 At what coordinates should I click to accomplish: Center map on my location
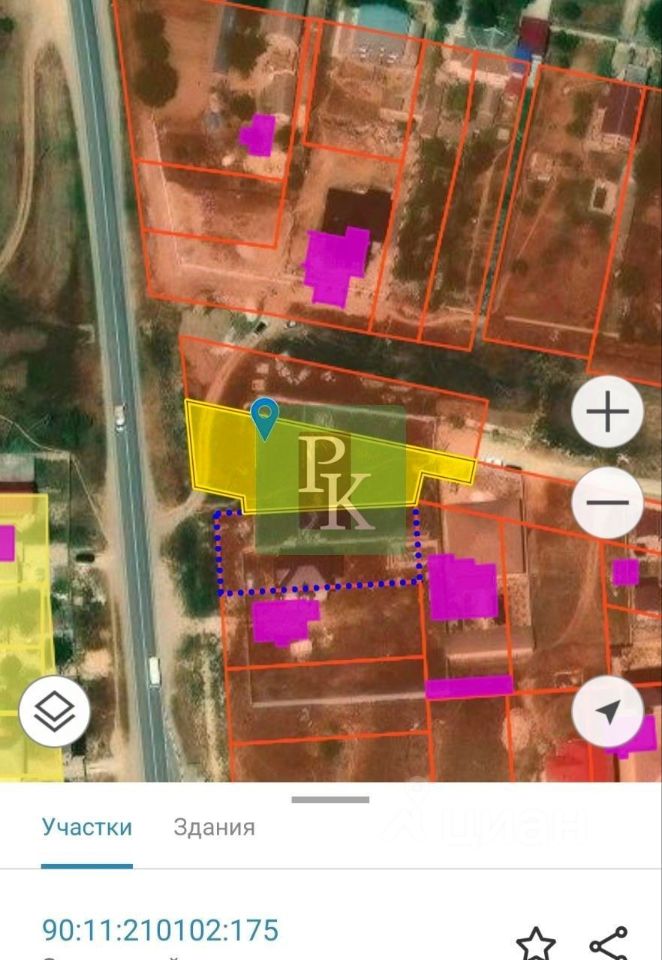(607, 711)
